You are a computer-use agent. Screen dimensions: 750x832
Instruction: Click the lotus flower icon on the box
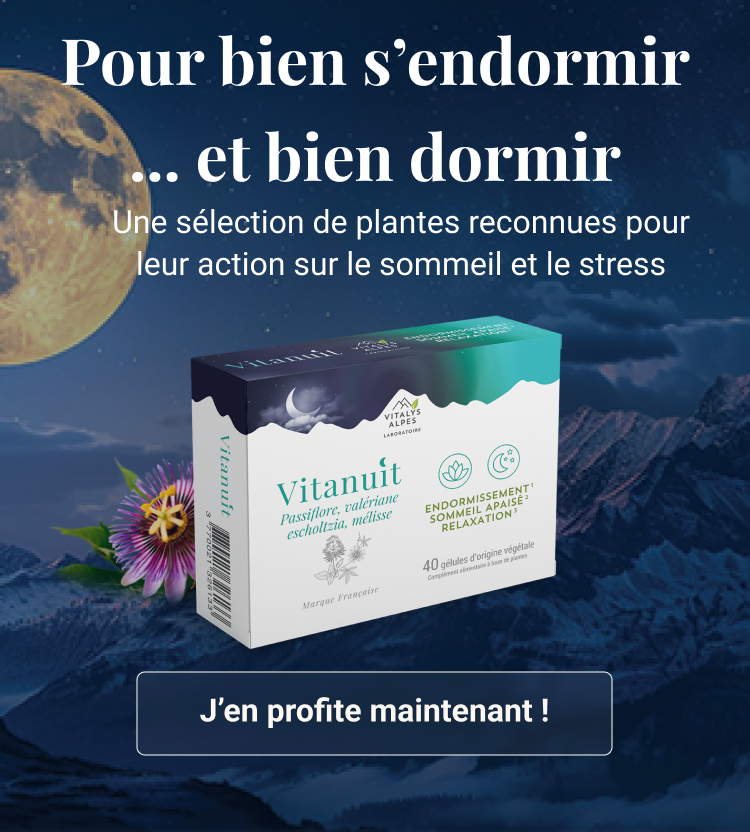456,468
